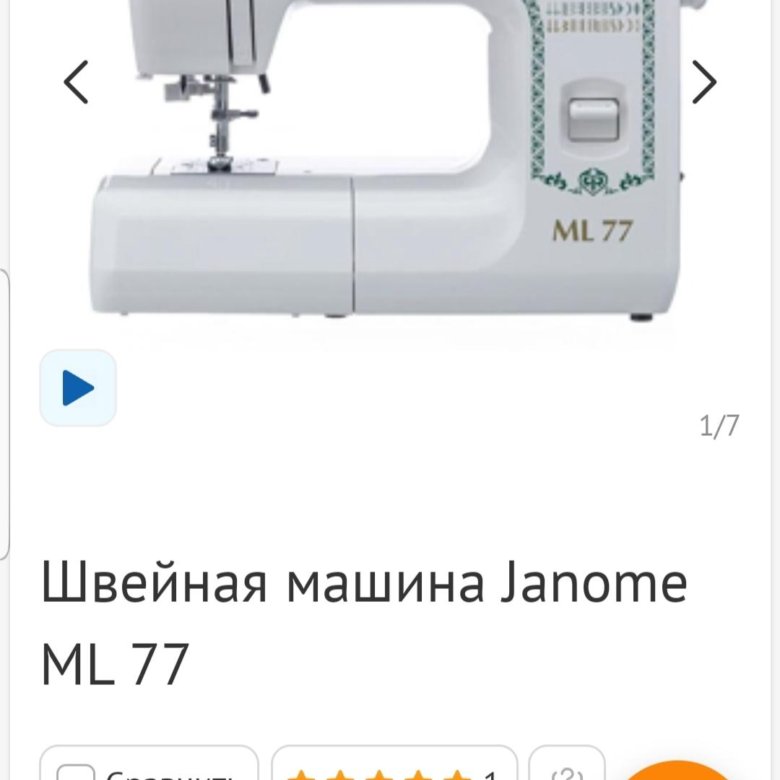
Task: Open the five-star rating reviews
Action: pyautogui.click(x=392, y=772)
